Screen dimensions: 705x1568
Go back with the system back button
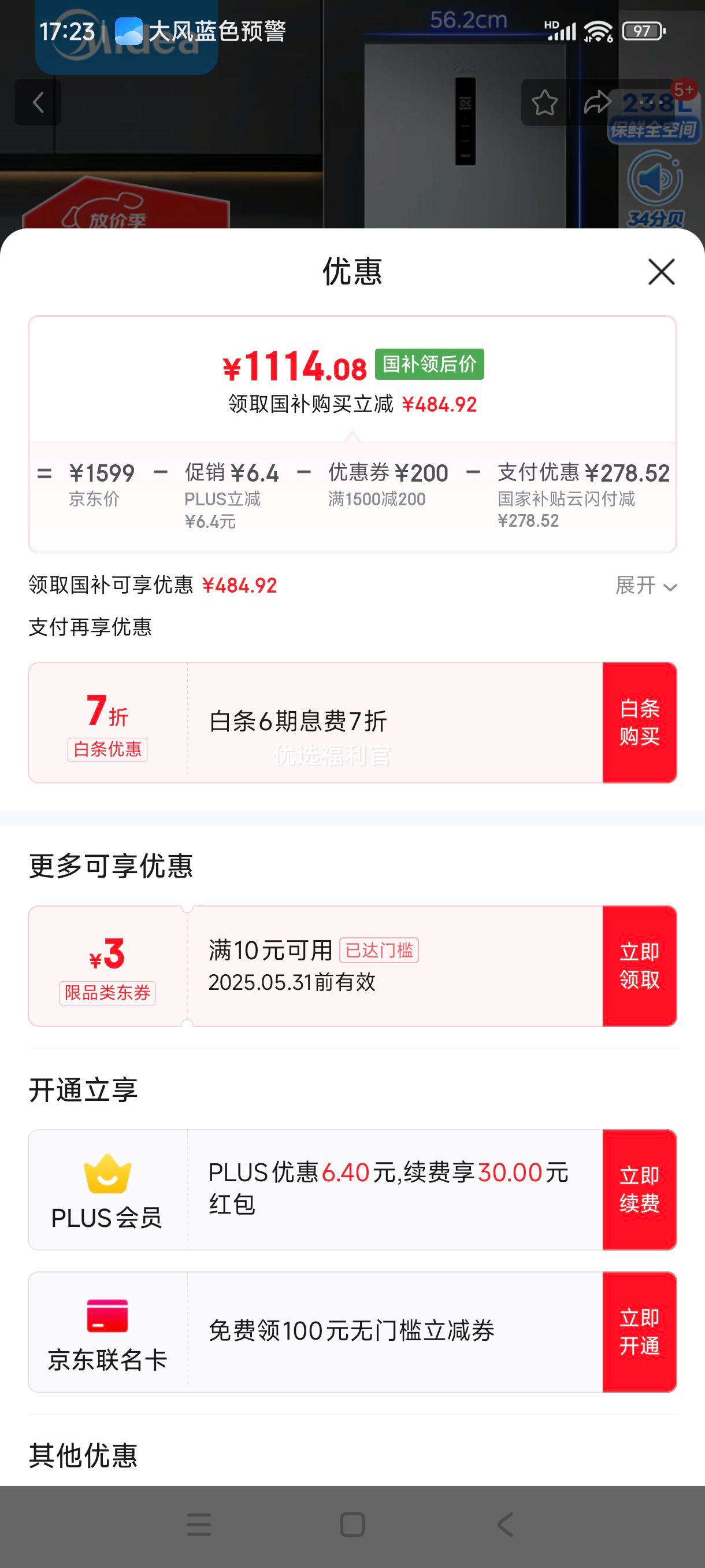[x=505, y=1525]
